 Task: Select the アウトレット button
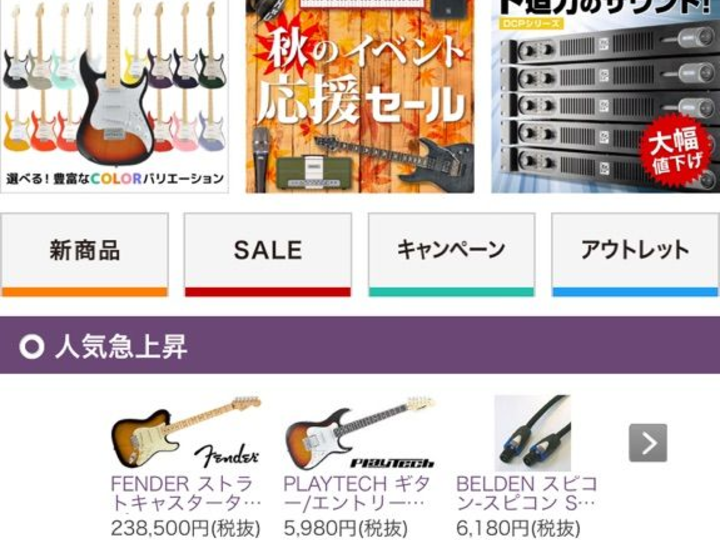click(x=635, y=252)
